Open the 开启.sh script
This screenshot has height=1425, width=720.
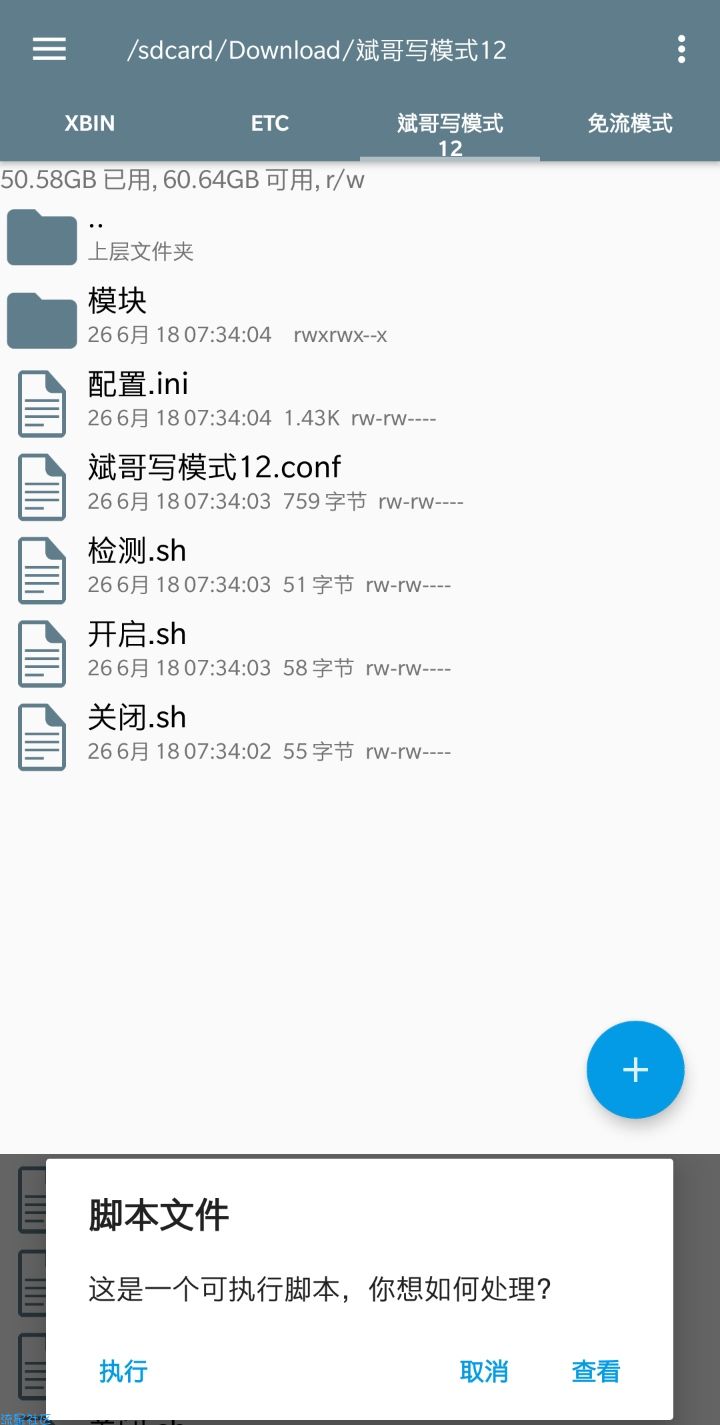(x=360, y=651)
